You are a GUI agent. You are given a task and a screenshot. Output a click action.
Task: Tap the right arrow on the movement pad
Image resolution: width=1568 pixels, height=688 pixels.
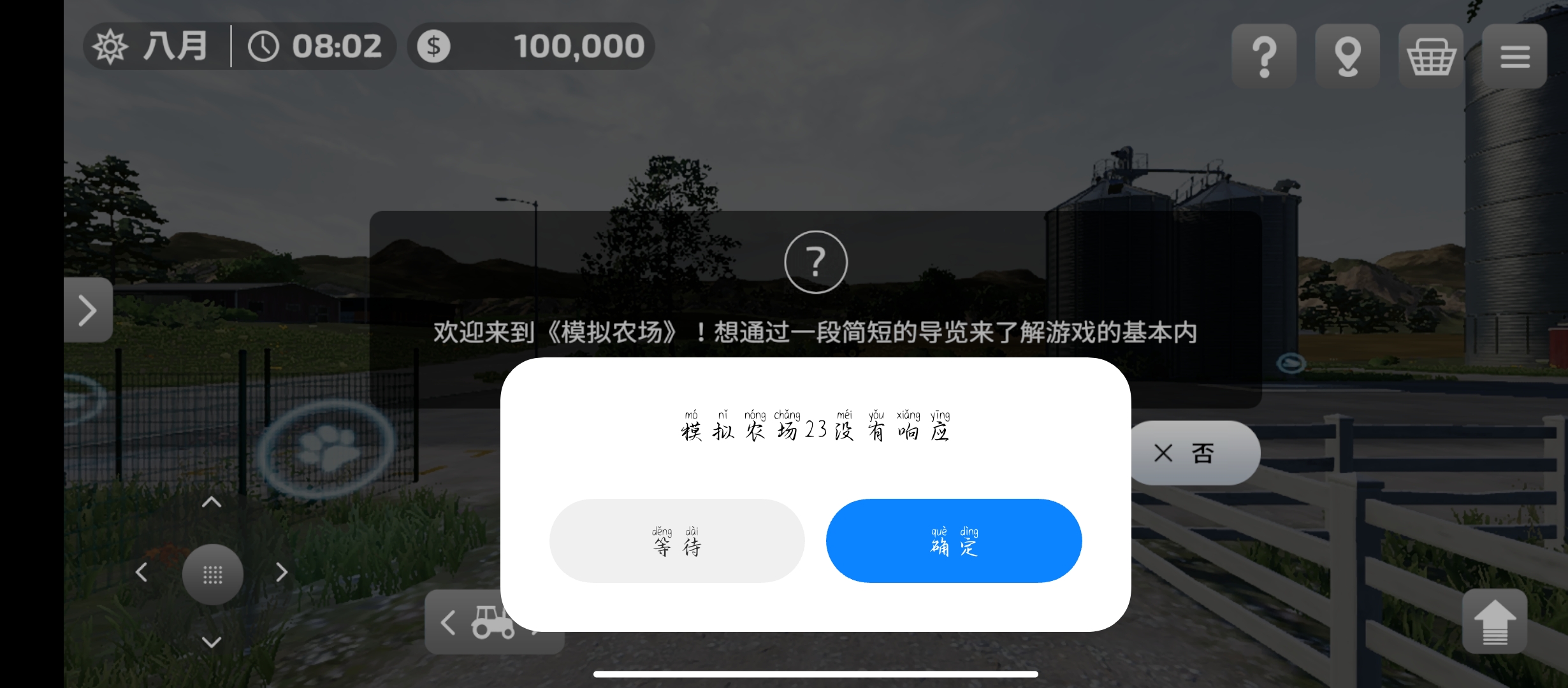282,573
